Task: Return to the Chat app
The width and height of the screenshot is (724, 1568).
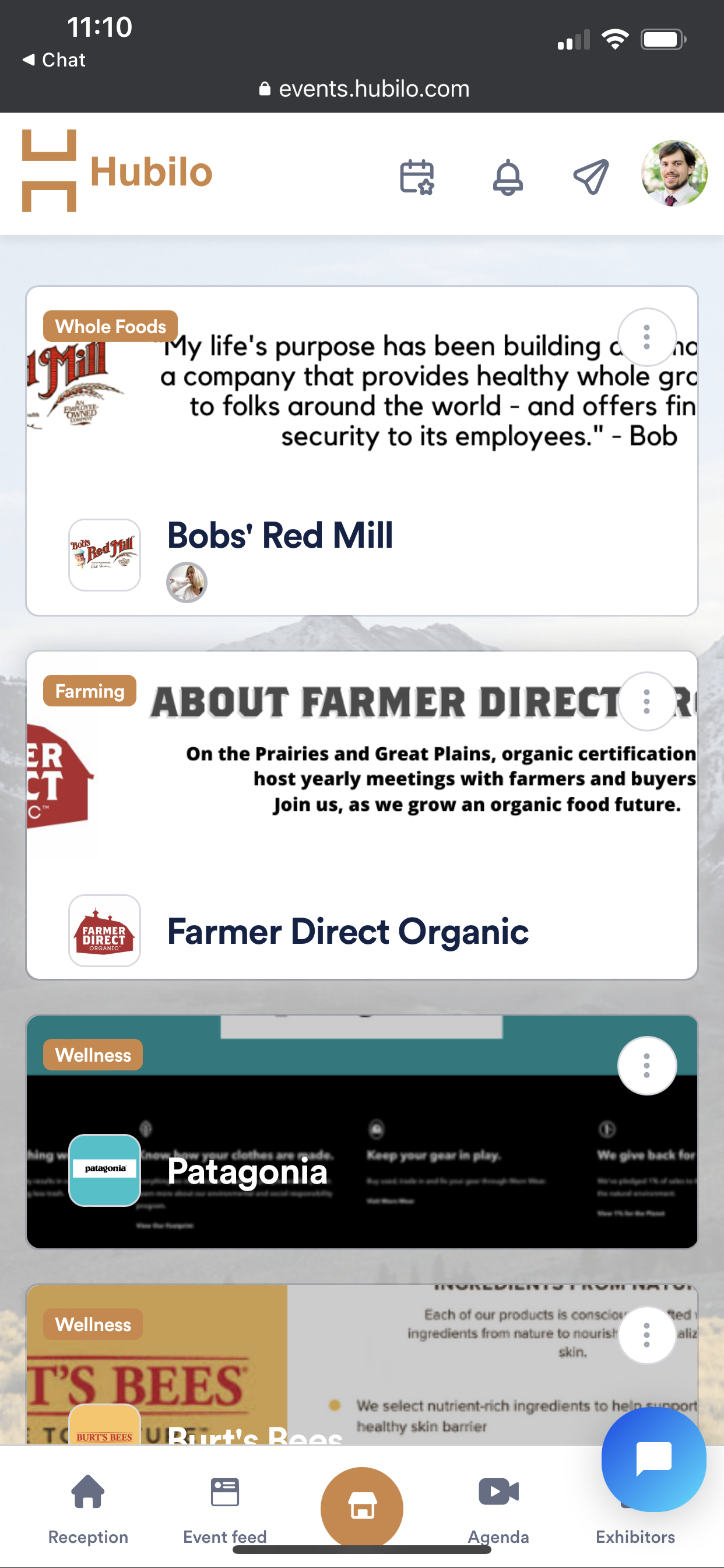Action: pos(54,60)
